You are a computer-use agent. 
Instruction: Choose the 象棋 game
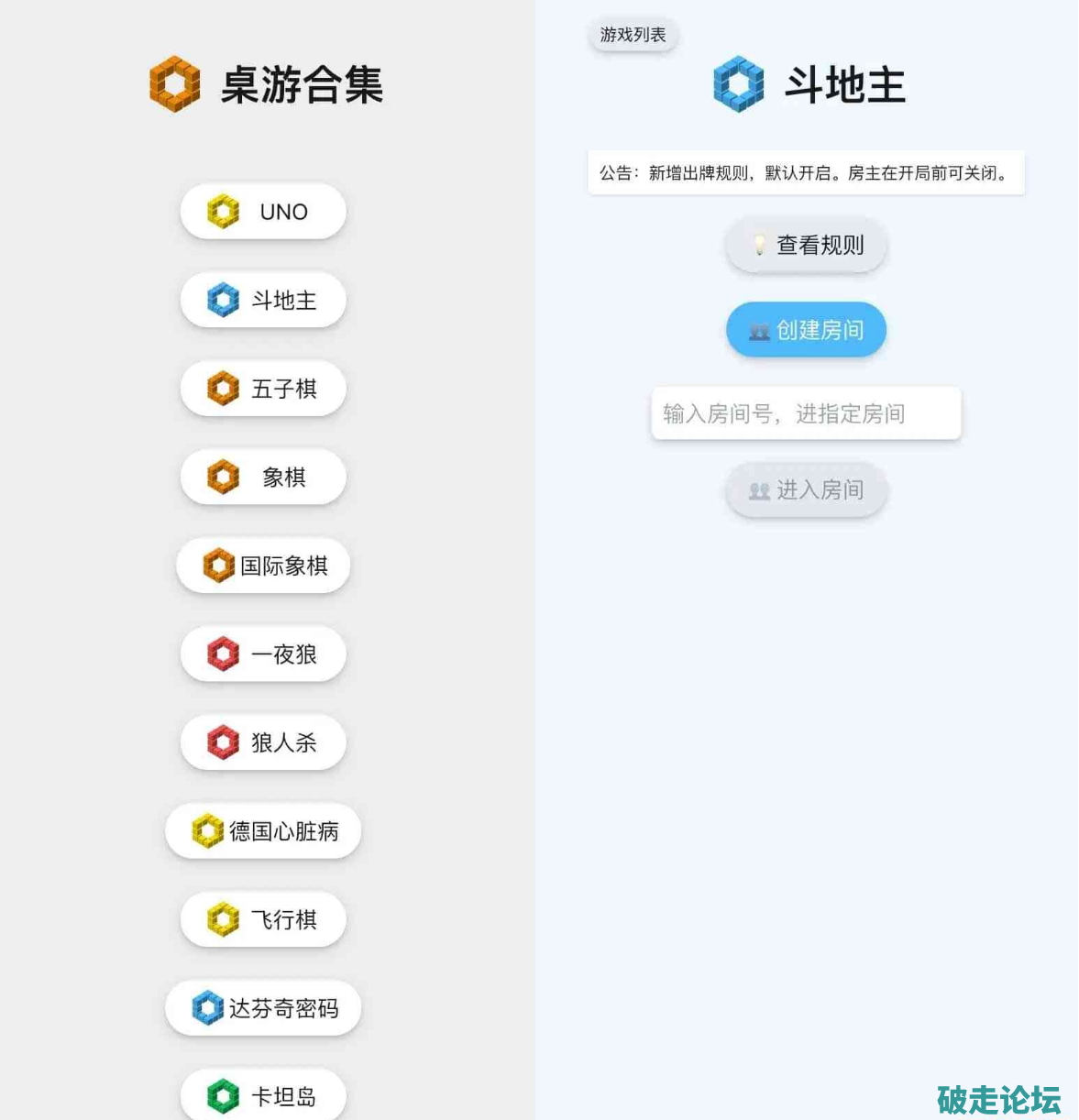(x=263, y=477)
